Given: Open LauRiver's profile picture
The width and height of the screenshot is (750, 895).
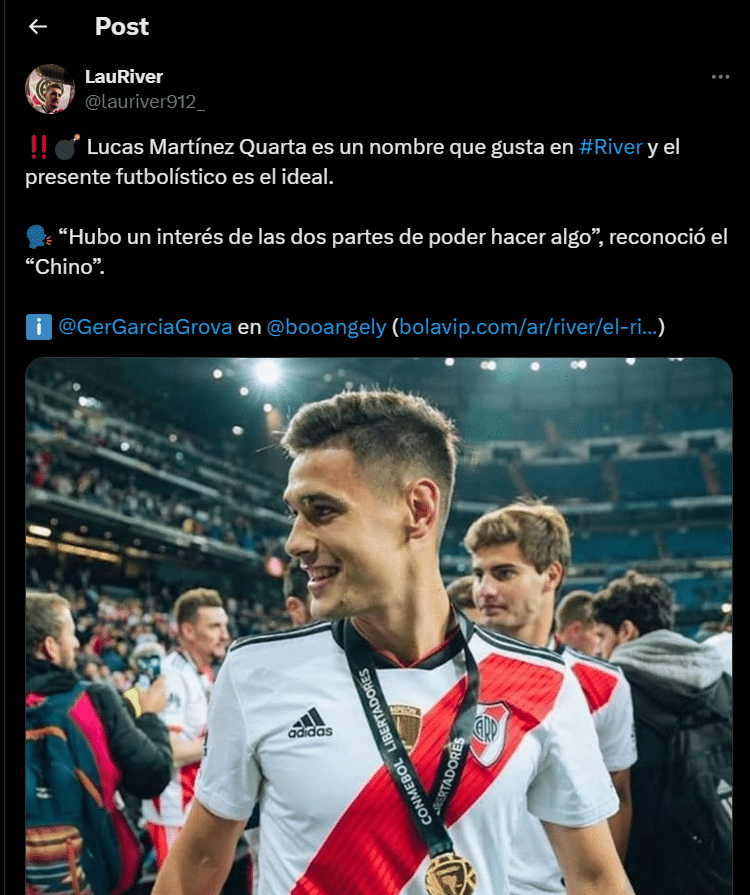Looking at the screenshot, I should [x=50, y=89].
